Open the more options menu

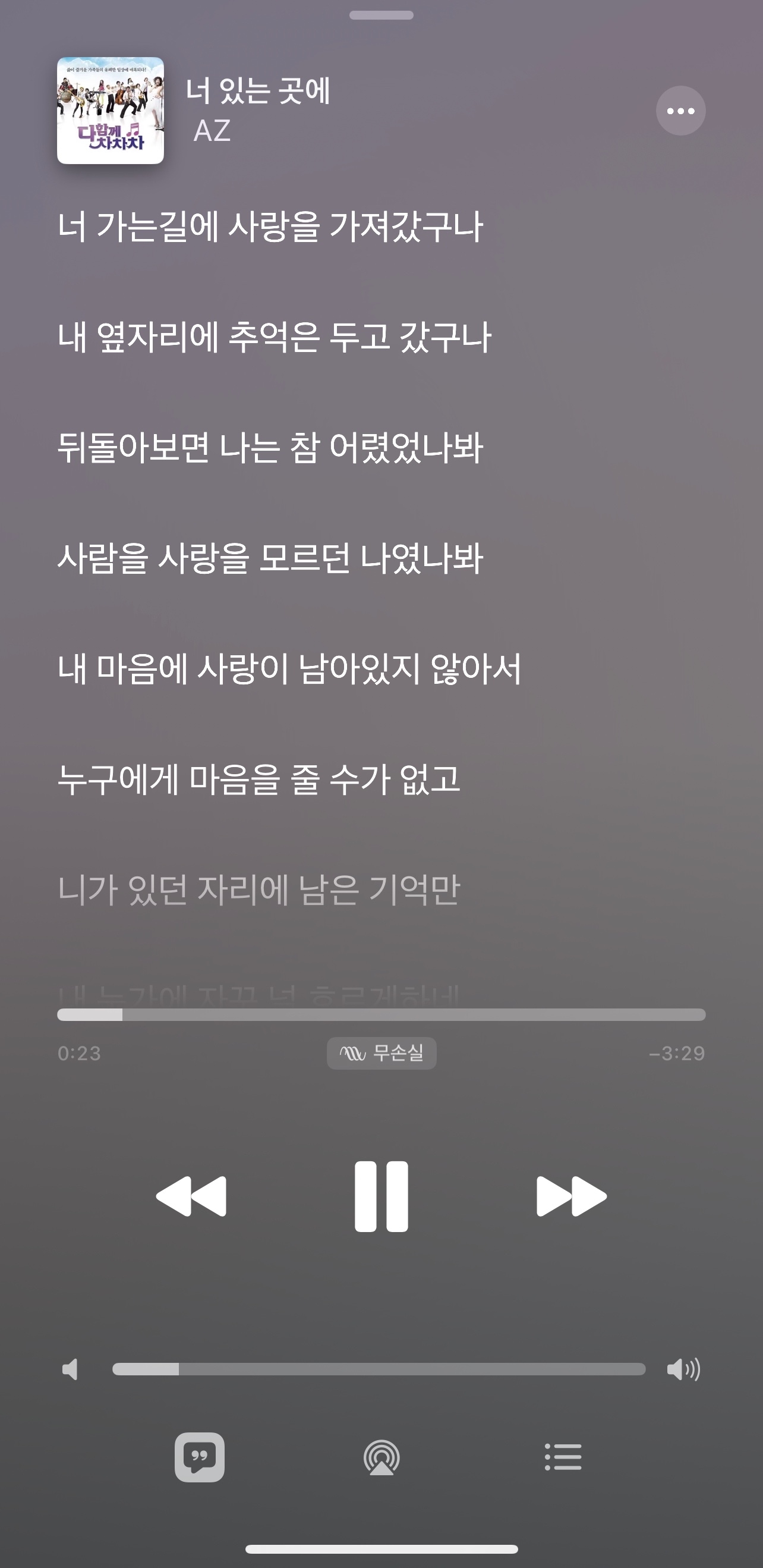tap(680, 111)
